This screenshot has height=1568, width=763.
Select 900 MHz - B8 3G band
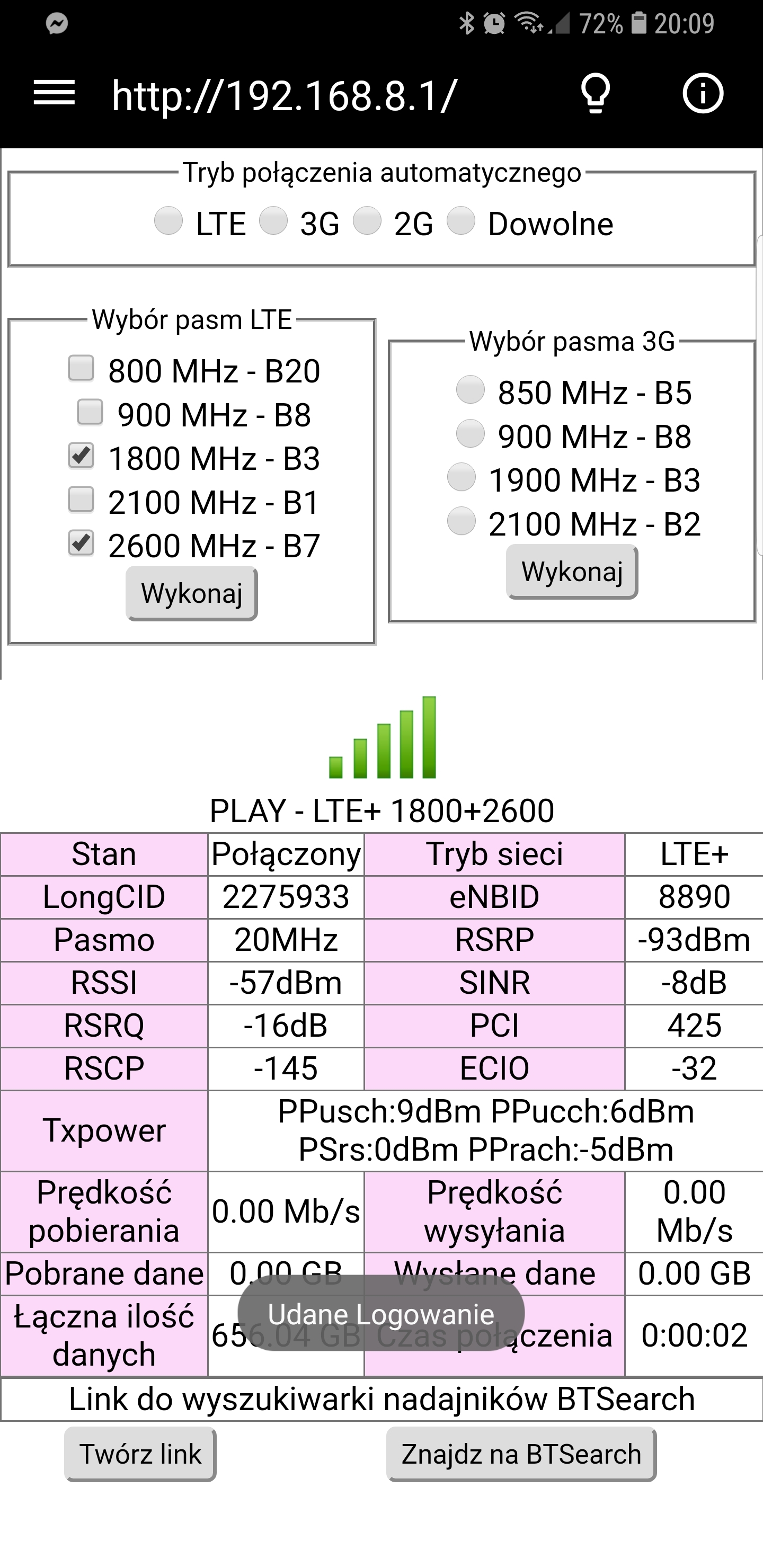tap(470, 433)
